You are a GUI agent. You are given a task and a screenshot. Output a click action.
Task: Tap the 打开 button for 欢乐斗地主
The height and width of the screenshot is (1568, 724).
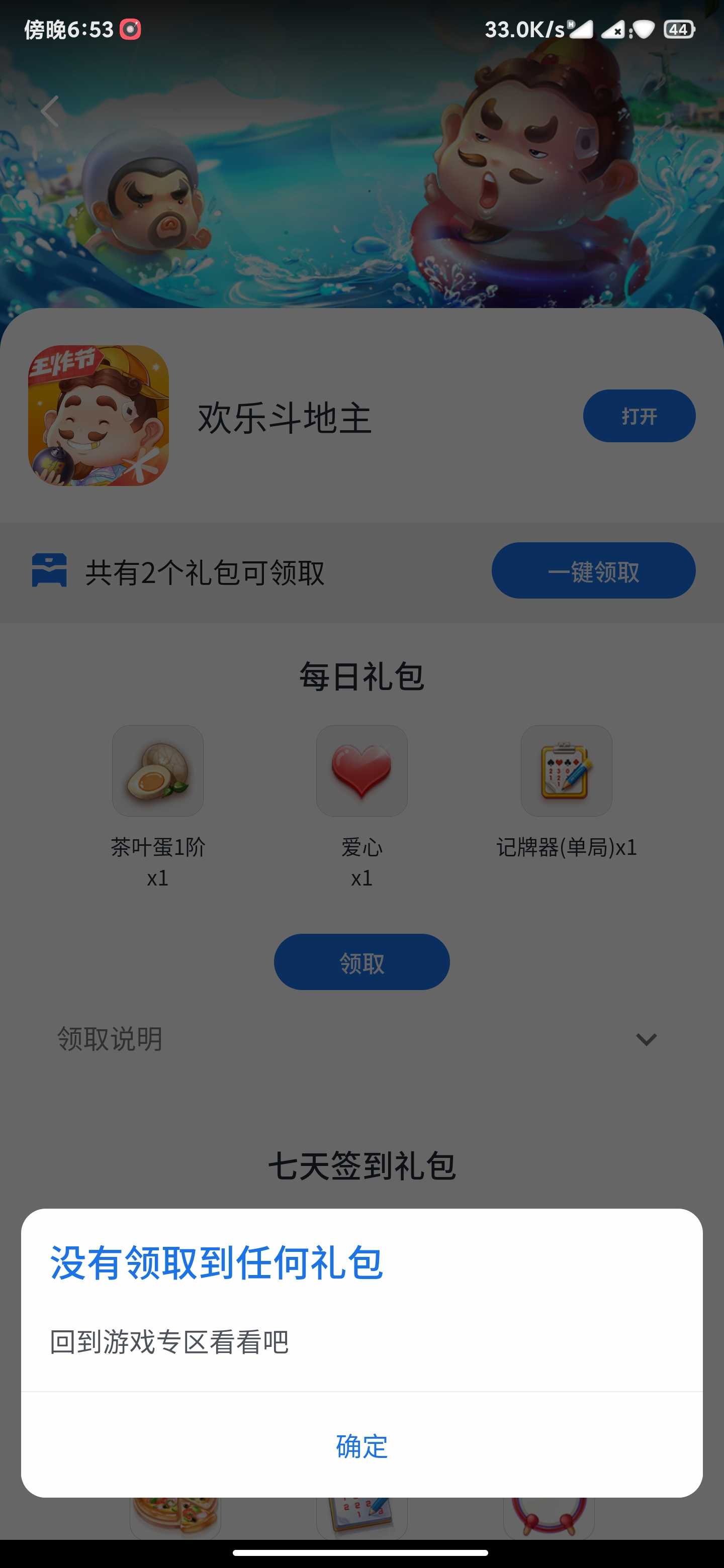(x=639, y=416)
